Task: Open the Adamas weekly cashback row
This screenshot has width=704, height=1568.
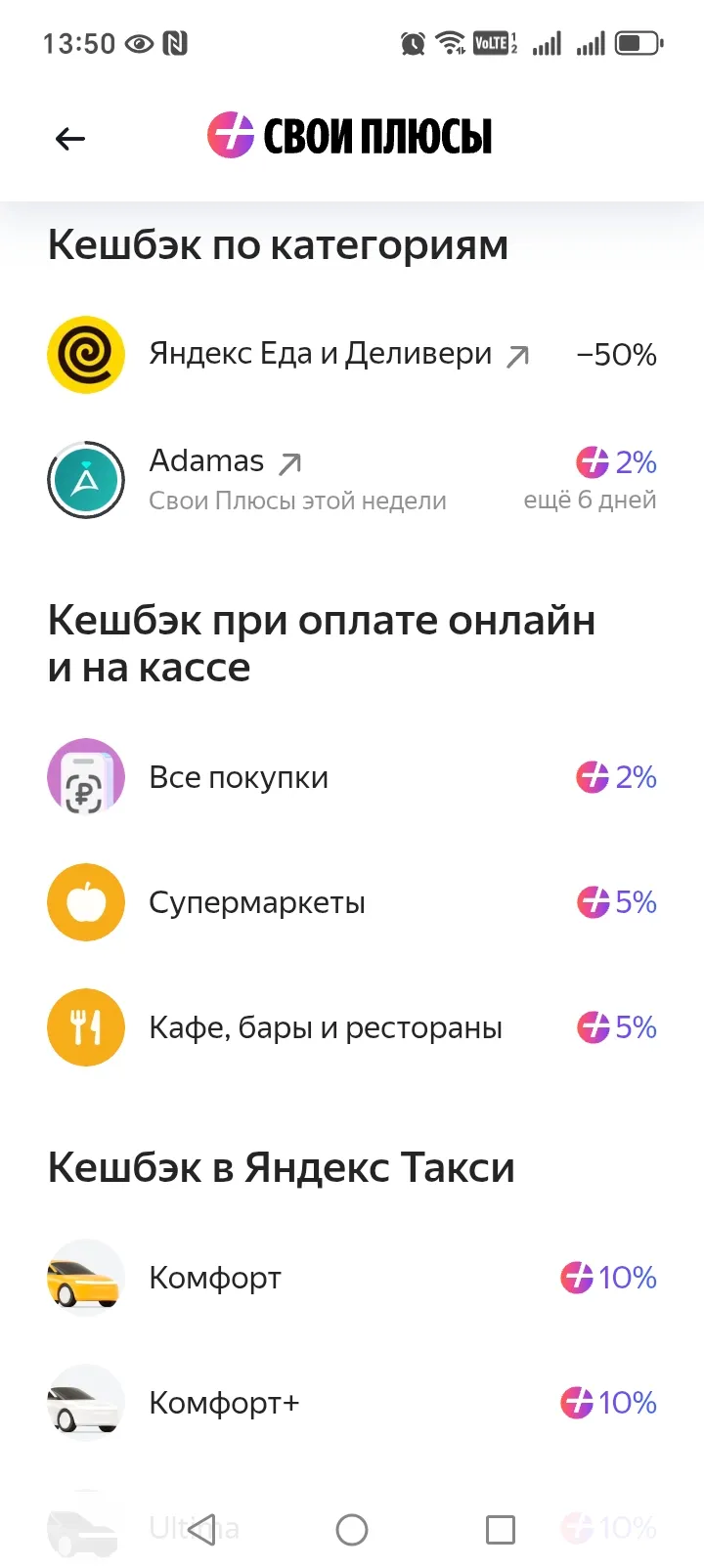Action: coord(352,479)
